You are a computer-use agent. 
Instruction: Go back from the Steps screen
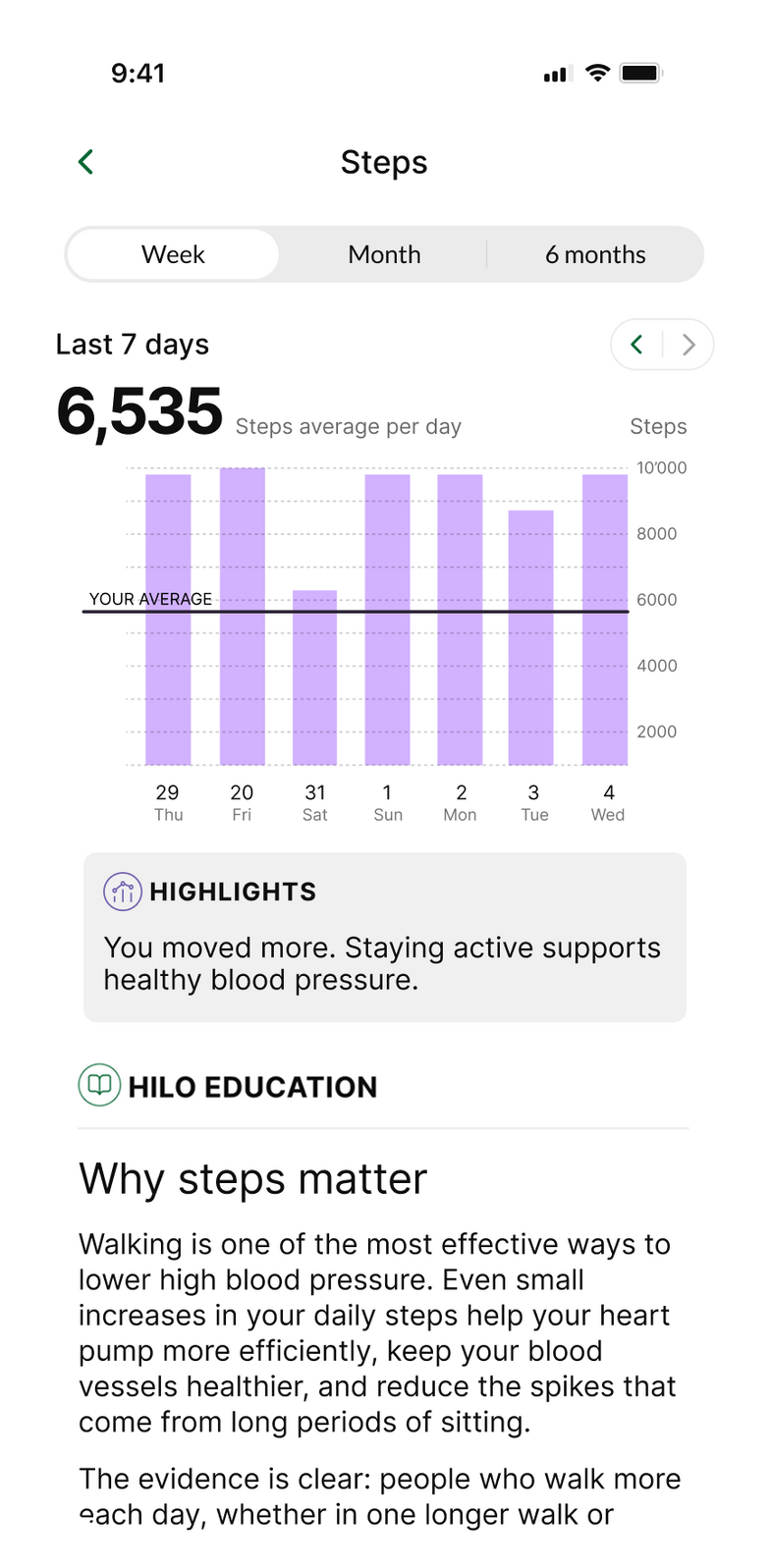coord(86,162)
